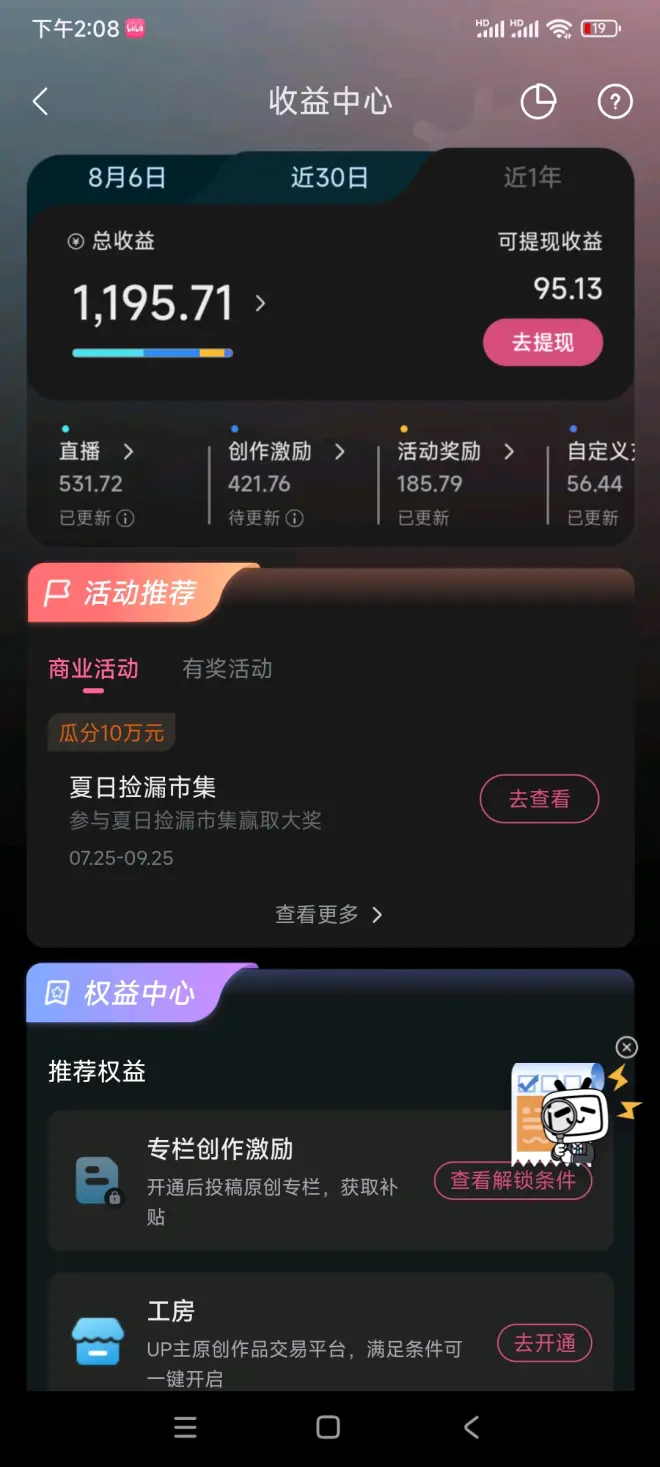The image size is (660, 1467).
Task: Tap 去查看 for 夏日捡漏市集
Action: point(539,799)
